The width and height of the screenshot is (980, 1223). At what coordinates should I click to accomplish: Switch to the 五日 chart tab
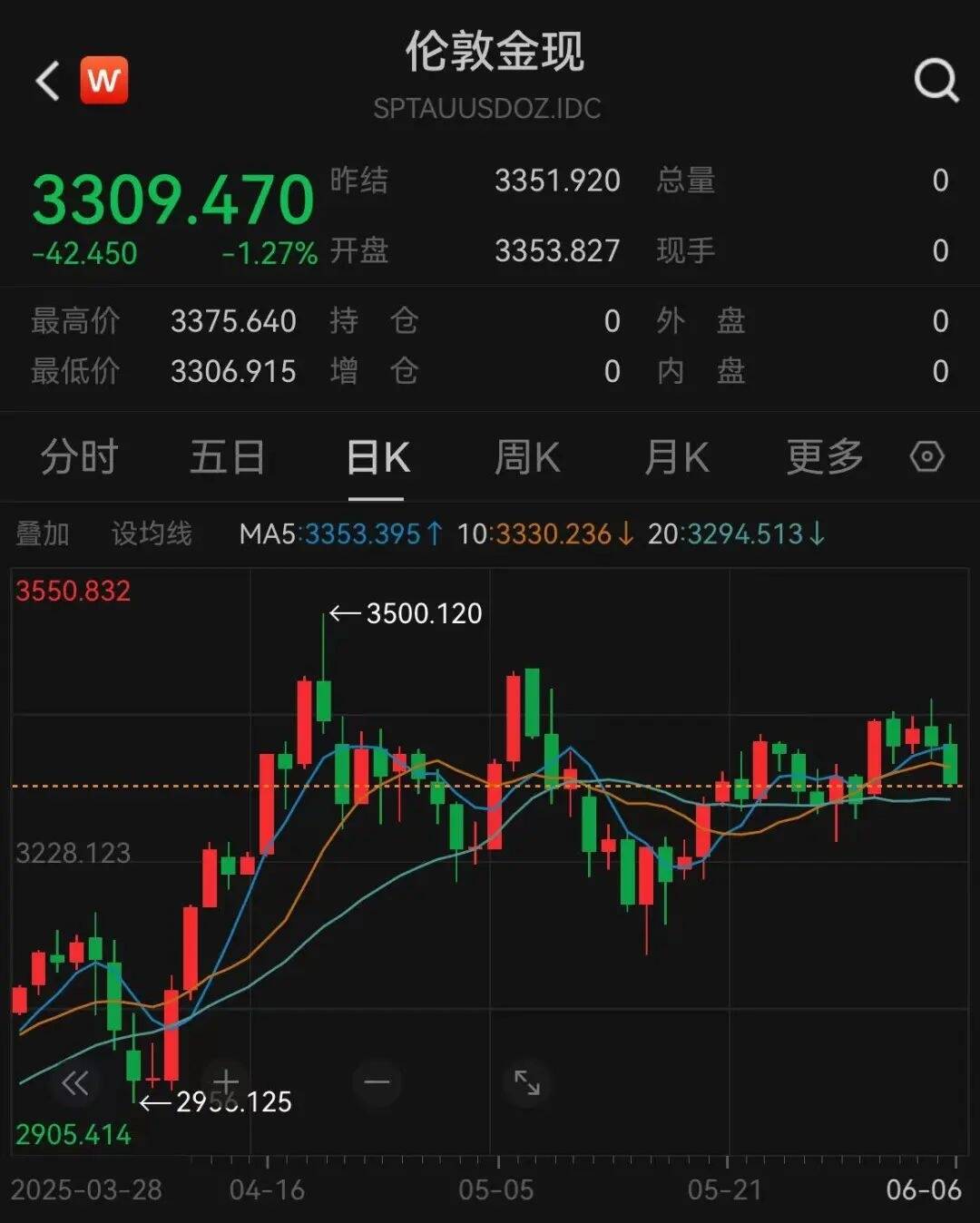pyautogui.click(x=227, y=456)
